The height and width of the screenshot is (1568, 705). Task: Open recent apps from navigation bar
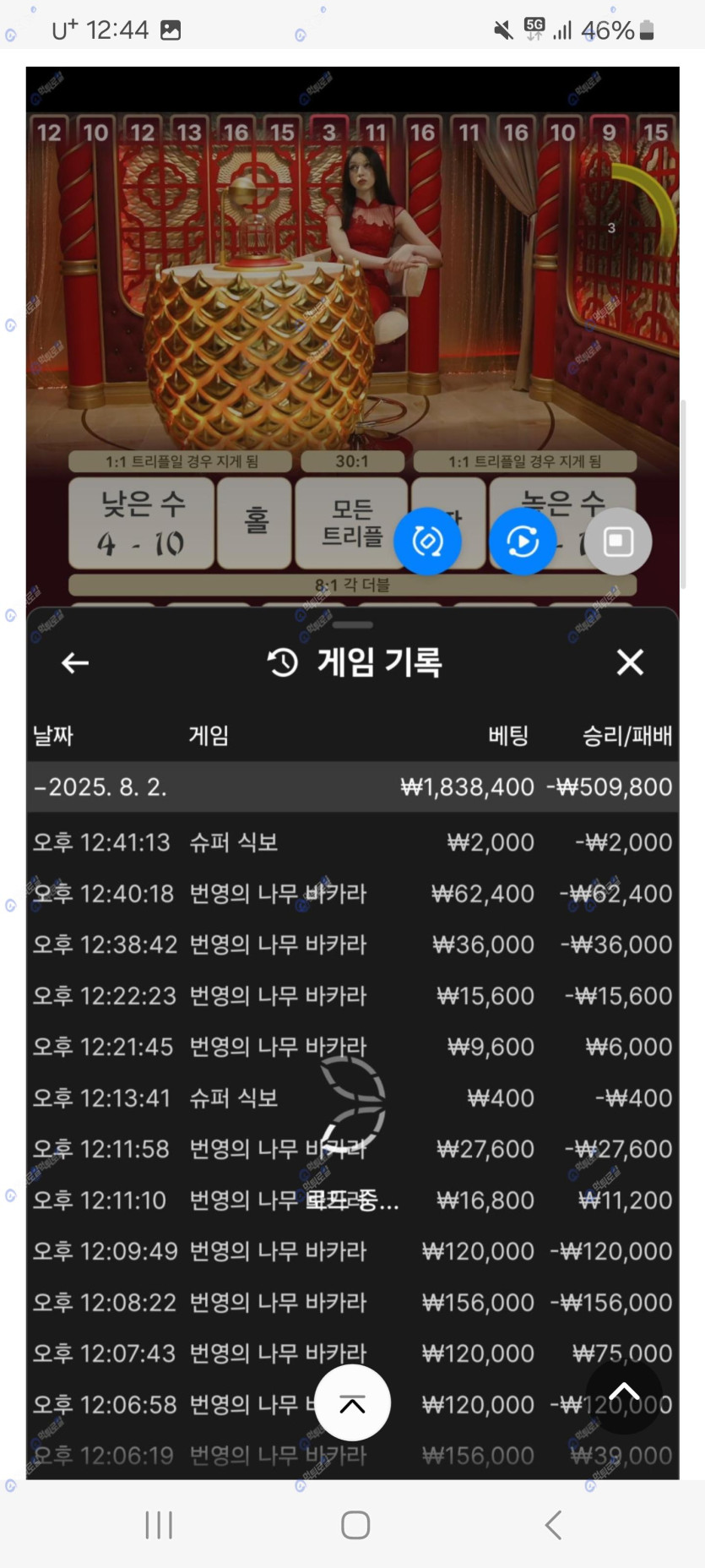[159, 1525]
